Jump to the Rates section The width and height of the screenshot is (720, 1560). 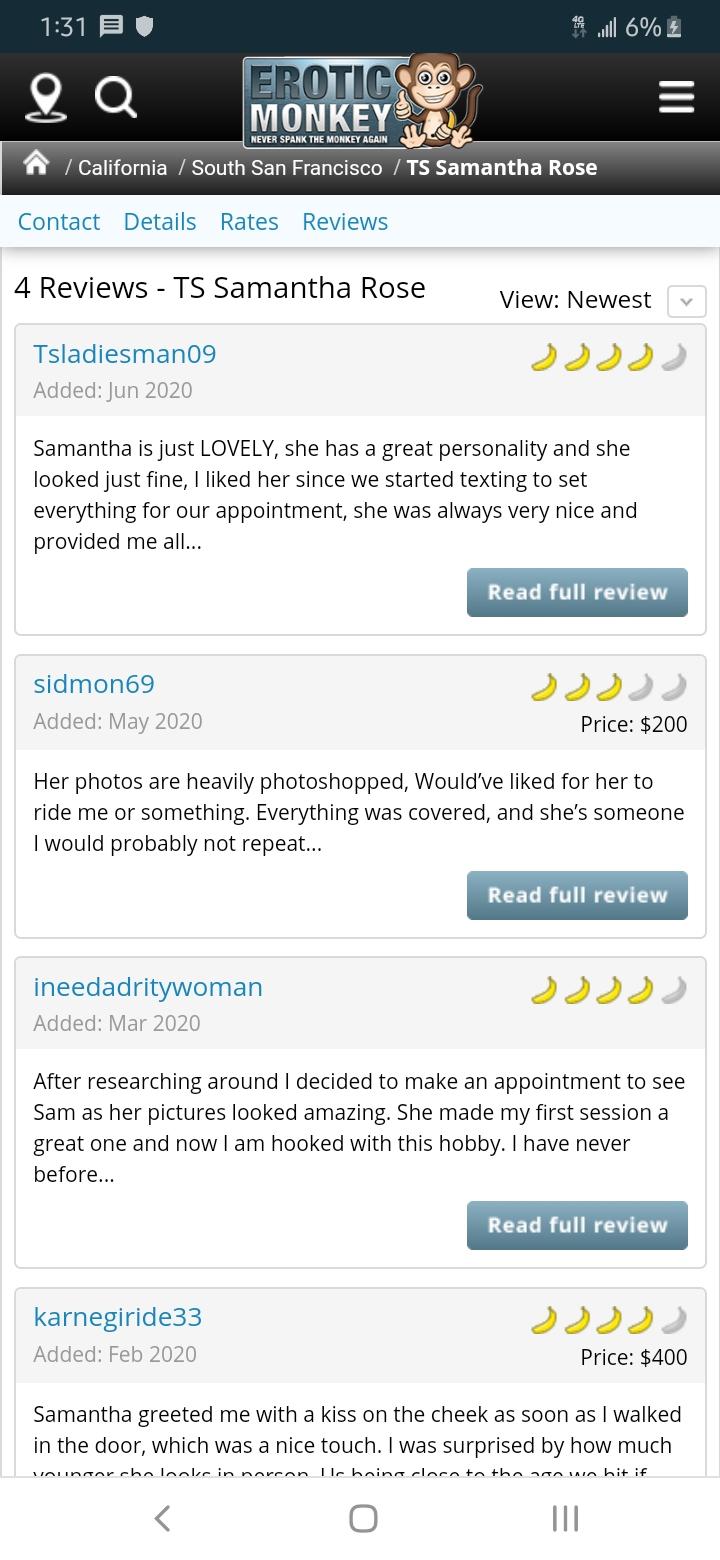[249, 222]
